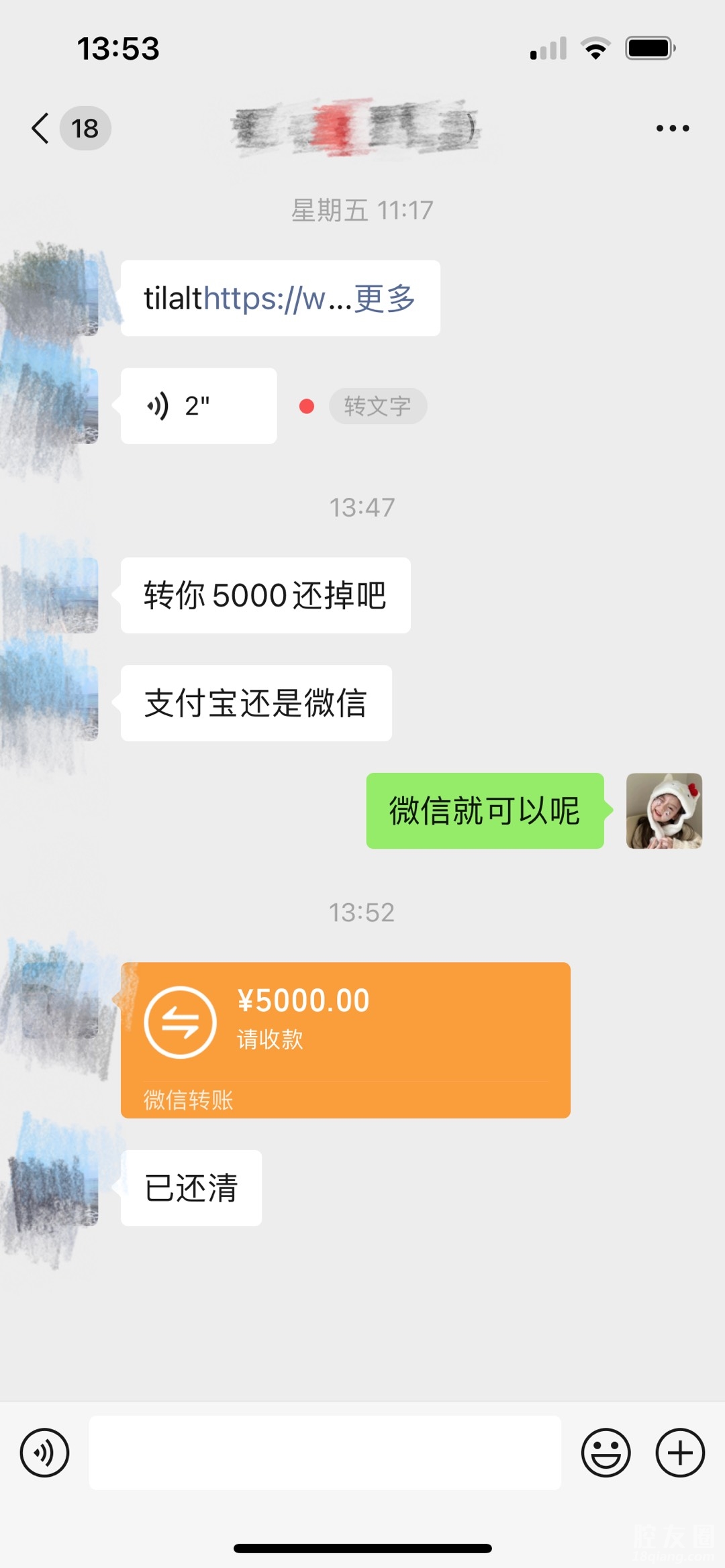Screen dimensions: 725x1568
Task: Focus the message text input field
Action: (325, 1453)
